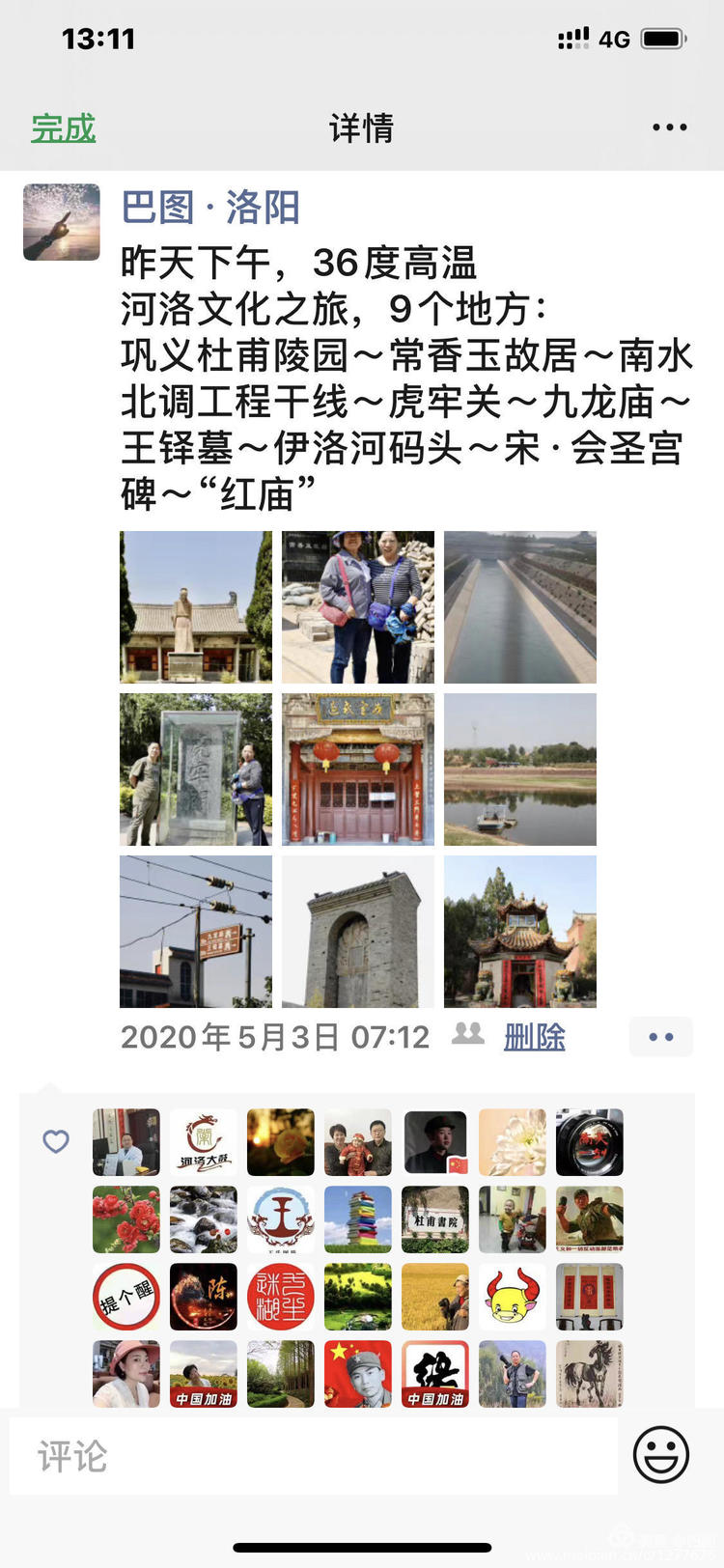Select the 详情 title bar
The height and width of the screenshot is (1568, 724).
(x=361, y=128)
